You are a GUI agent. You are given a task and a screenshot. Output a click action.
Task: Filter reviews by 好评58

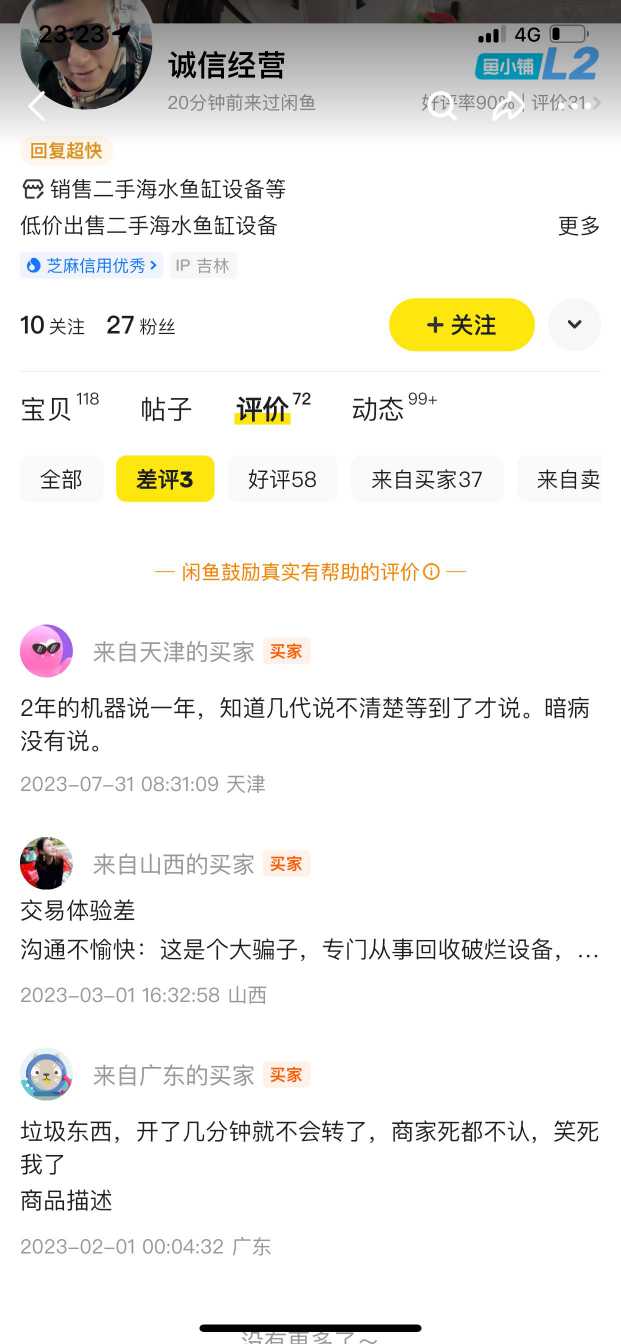282,480
